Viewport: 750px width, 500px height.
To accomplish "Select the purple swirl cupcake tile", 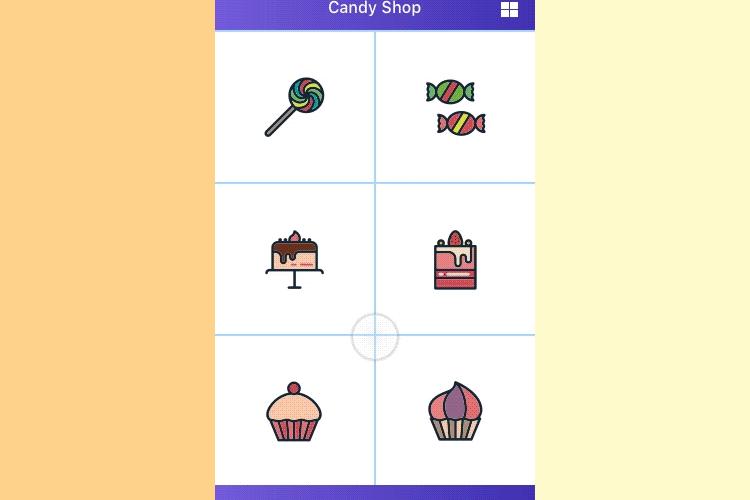I will [455, 412].
